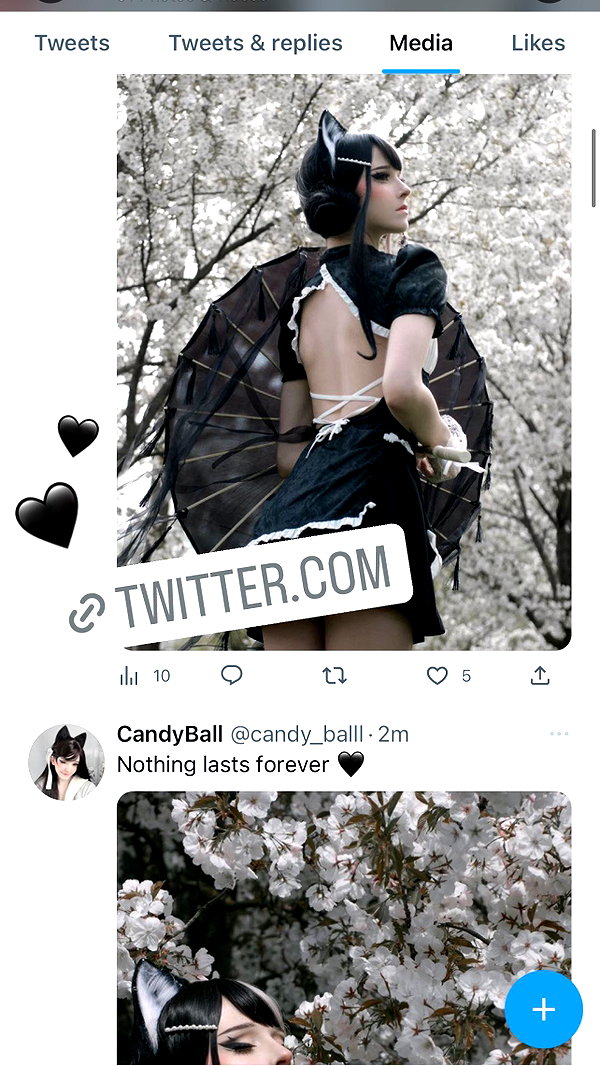Reply to the umbrella photo tweet

click(232, 675)
